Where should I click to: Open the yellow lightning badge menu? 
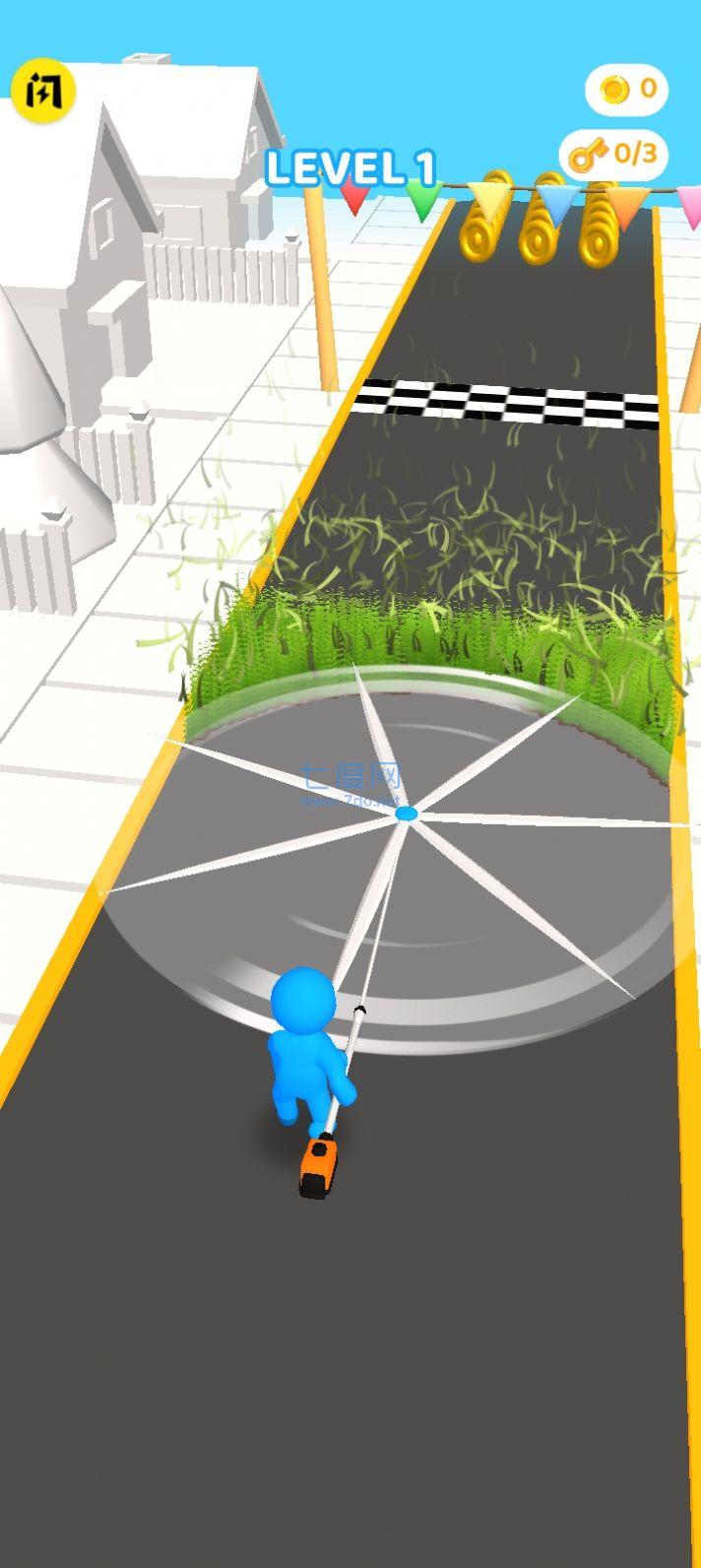43,92
